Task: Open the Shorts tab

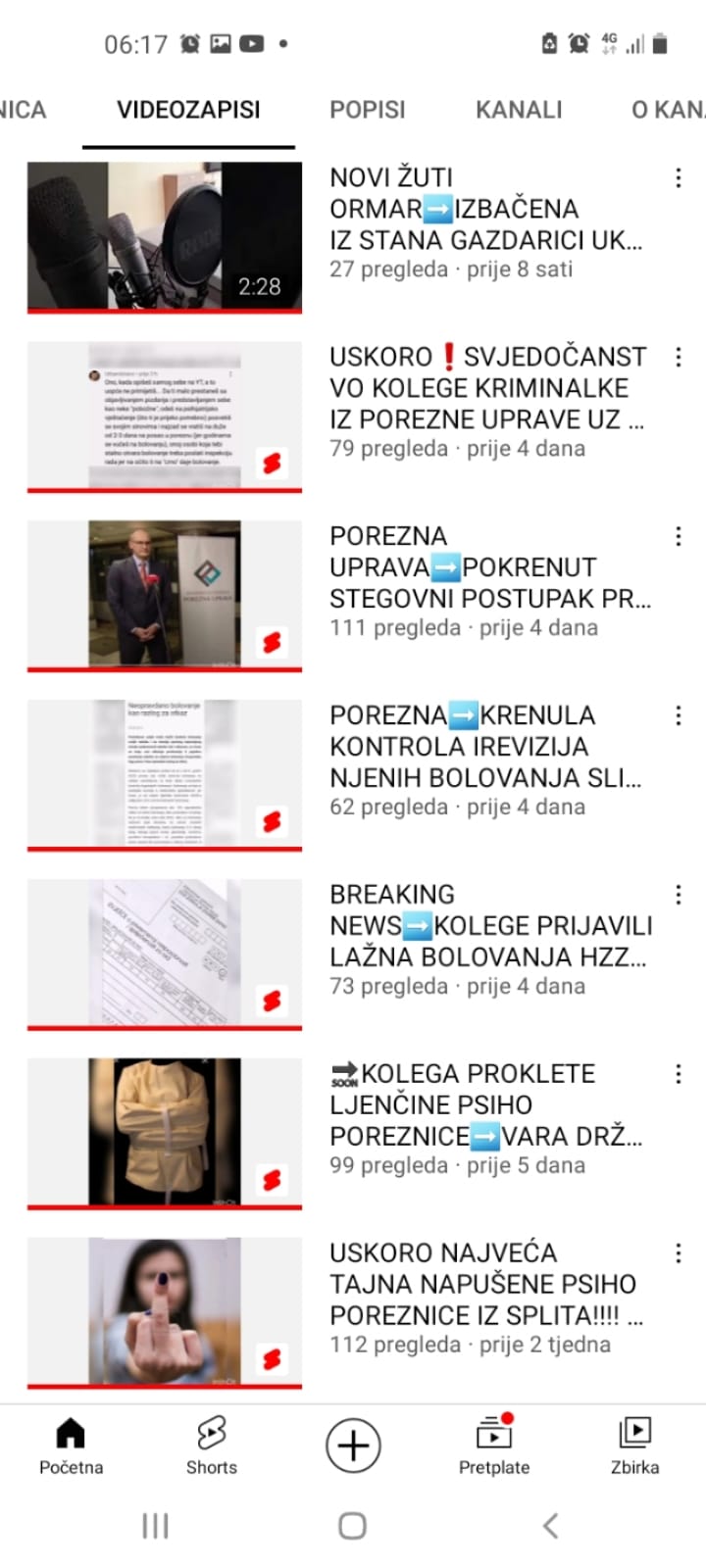Action: (212, 1446)
